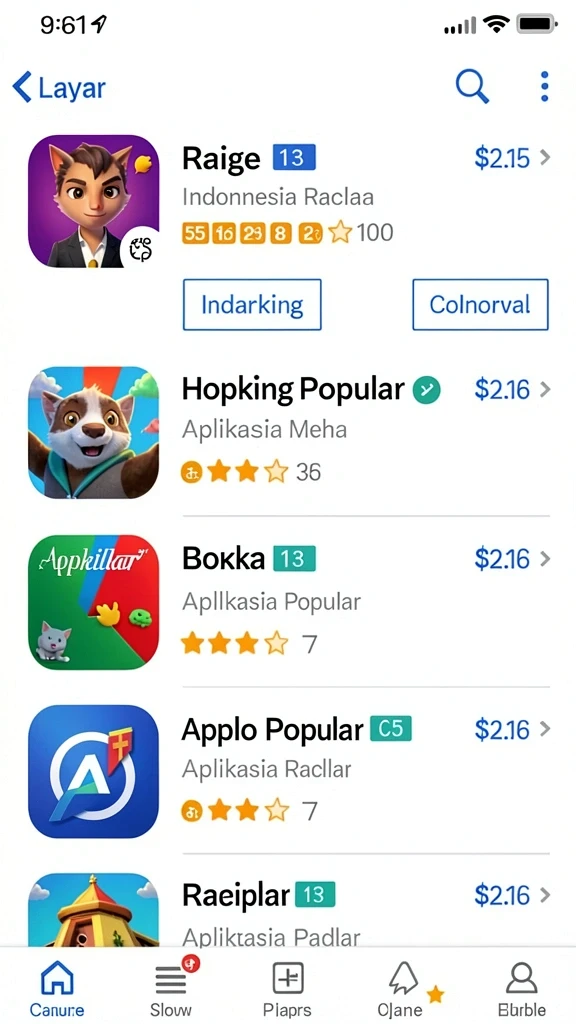Open the three-dot overflow menu
Viewport: 576px width, 1024px height.
pyautogui.click(x=544, y=86)
